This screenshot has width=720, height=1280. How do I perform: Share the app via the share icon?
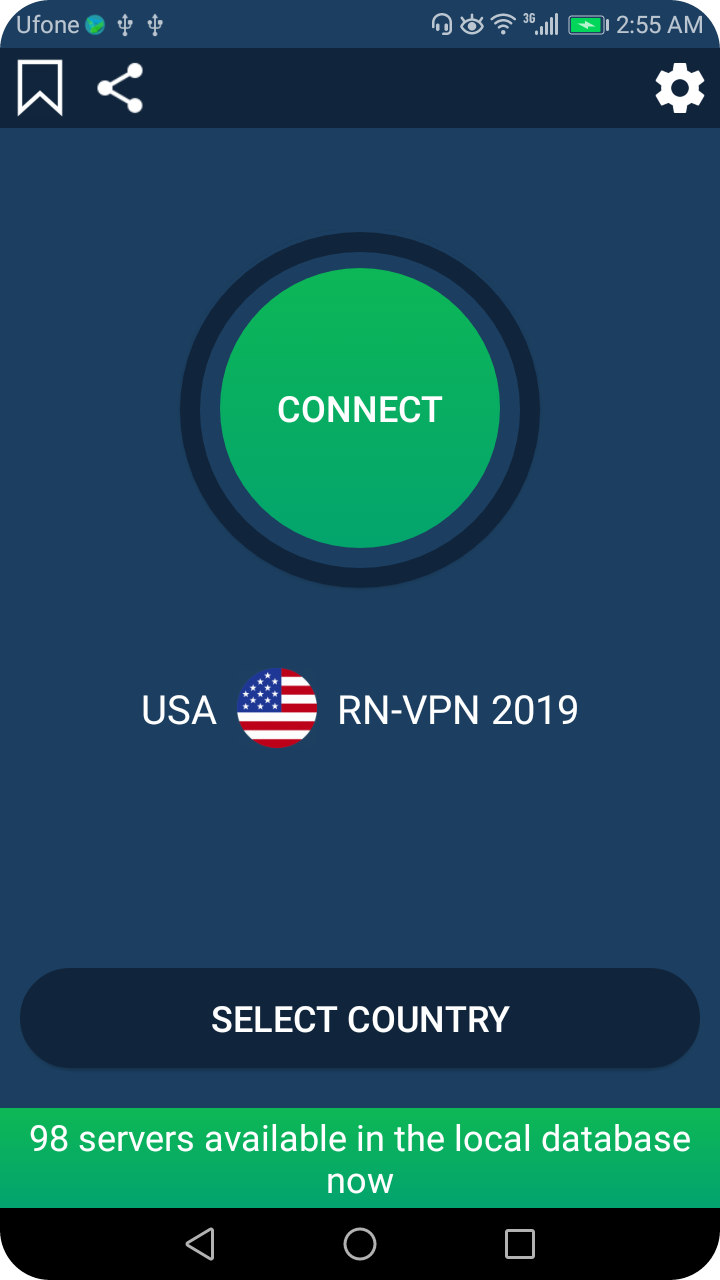[120, 88]
